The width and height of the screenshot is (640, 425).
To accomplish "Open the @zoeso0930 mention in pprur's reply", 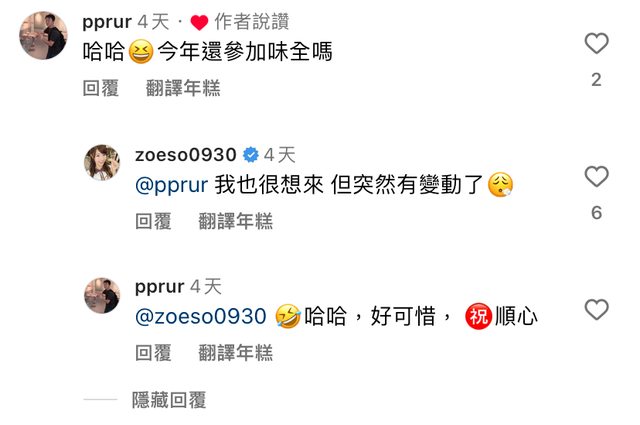I will pyautogui.click(x=201, y=317).
